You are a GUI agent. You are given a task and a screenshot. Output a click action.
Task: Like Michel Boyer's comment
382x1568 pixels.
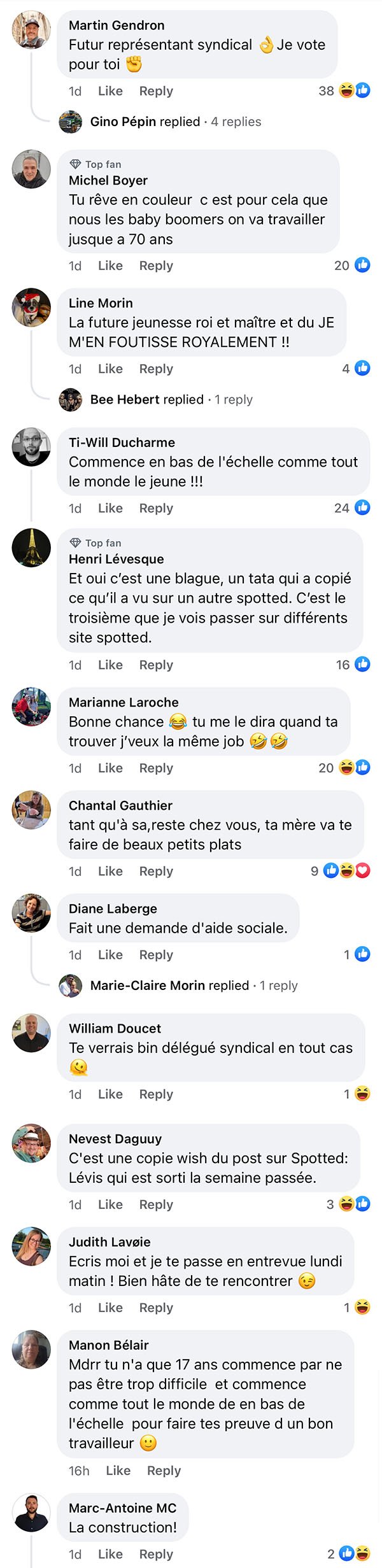[x=110, y=265]
